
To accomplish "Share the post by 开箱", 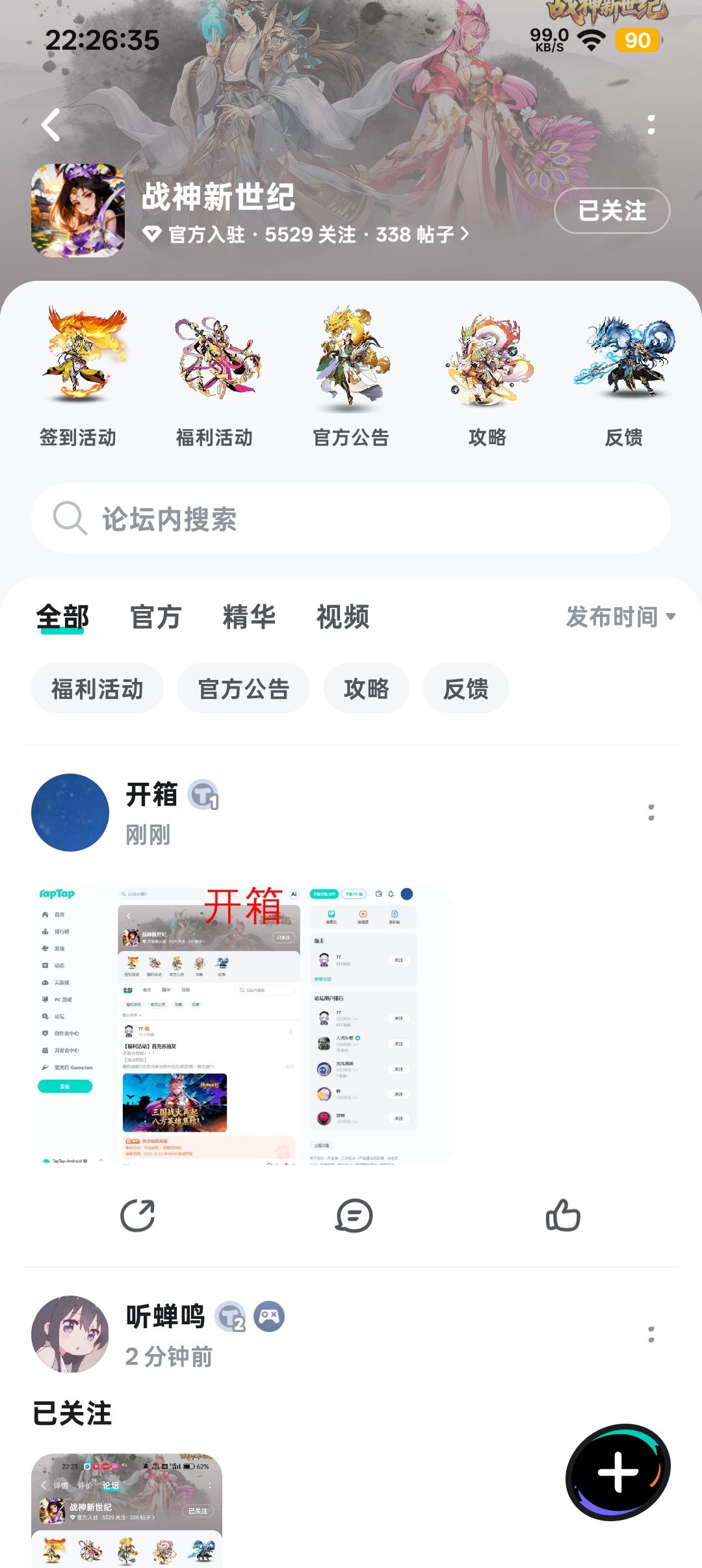I will point(138,1216).
